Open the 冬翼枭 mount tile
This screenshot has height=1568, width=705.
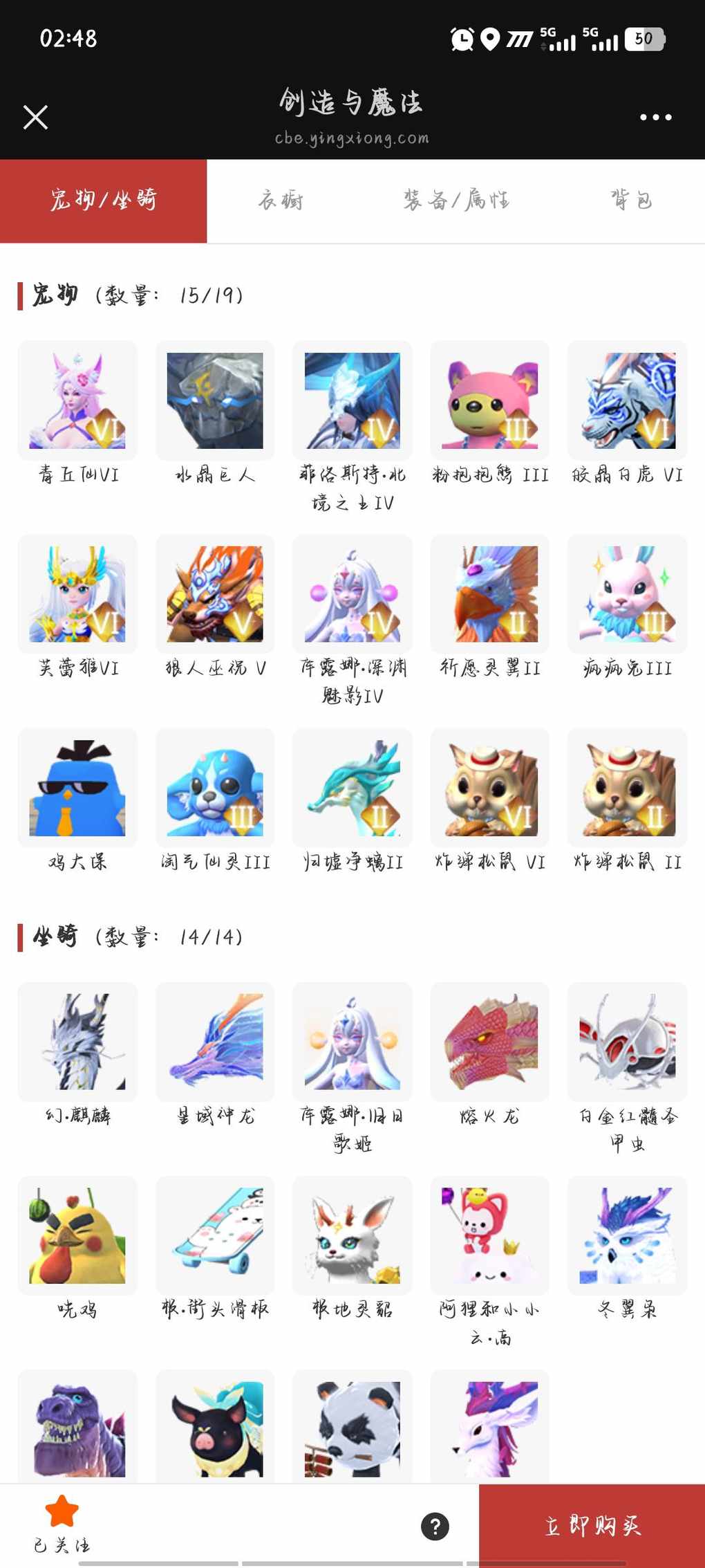tap(628, 1236)
